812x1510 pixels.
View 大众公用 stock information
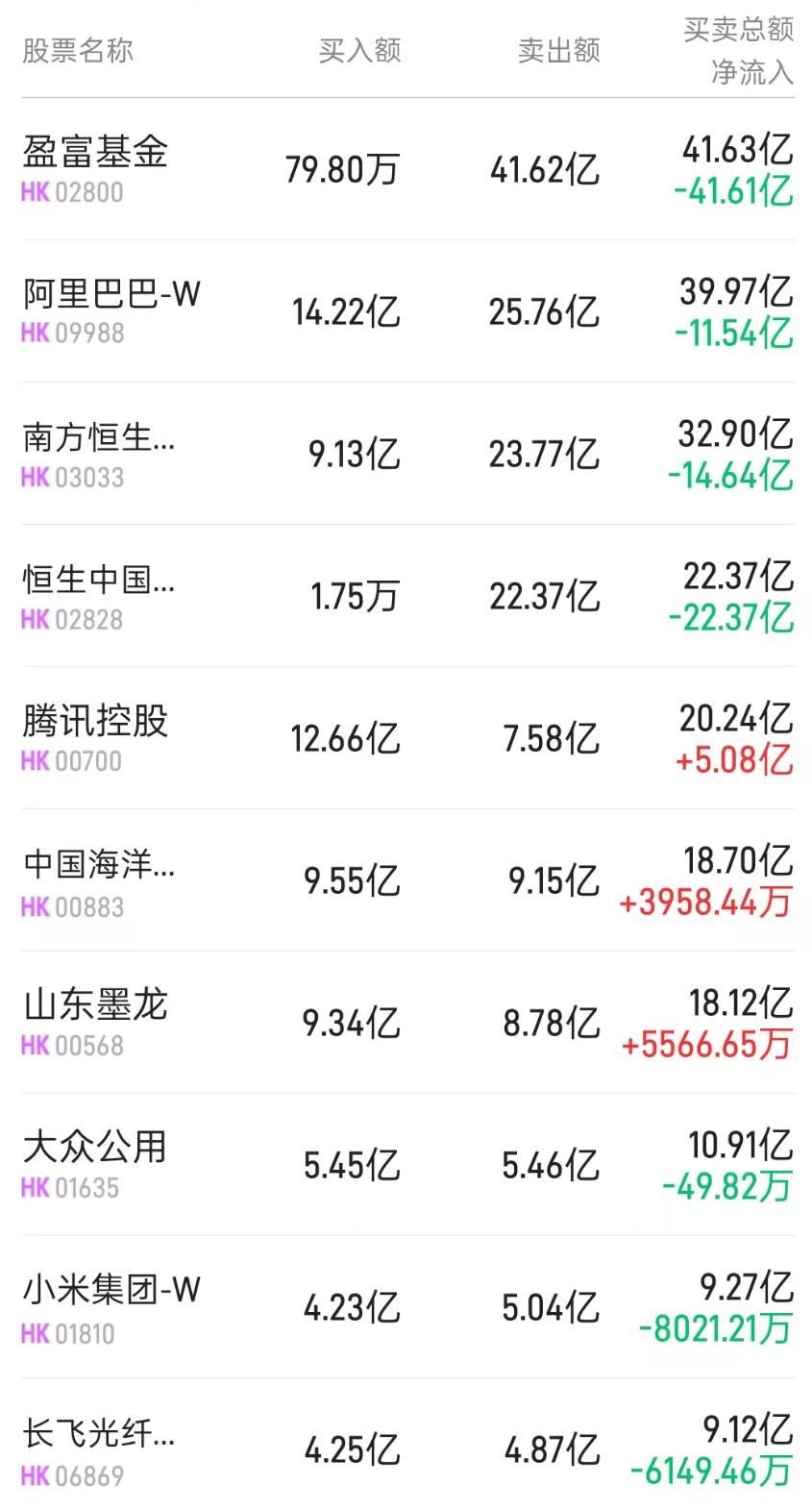tap(93, 1149)
